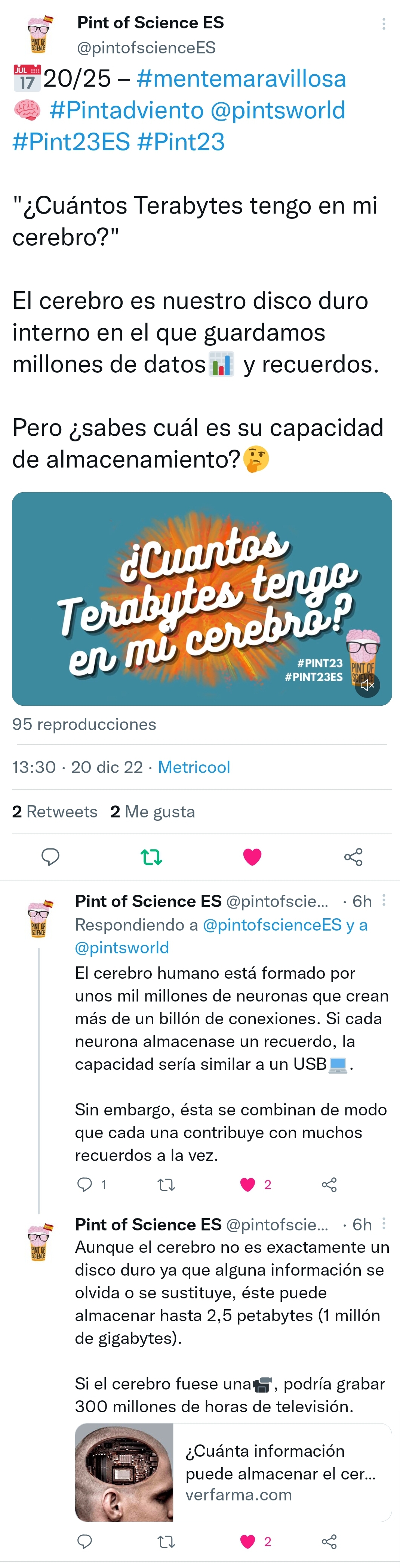Screen dimensions: 400x1568
Task: Share the petabytes reply tweet
Action: click(x=329, y=1541)
